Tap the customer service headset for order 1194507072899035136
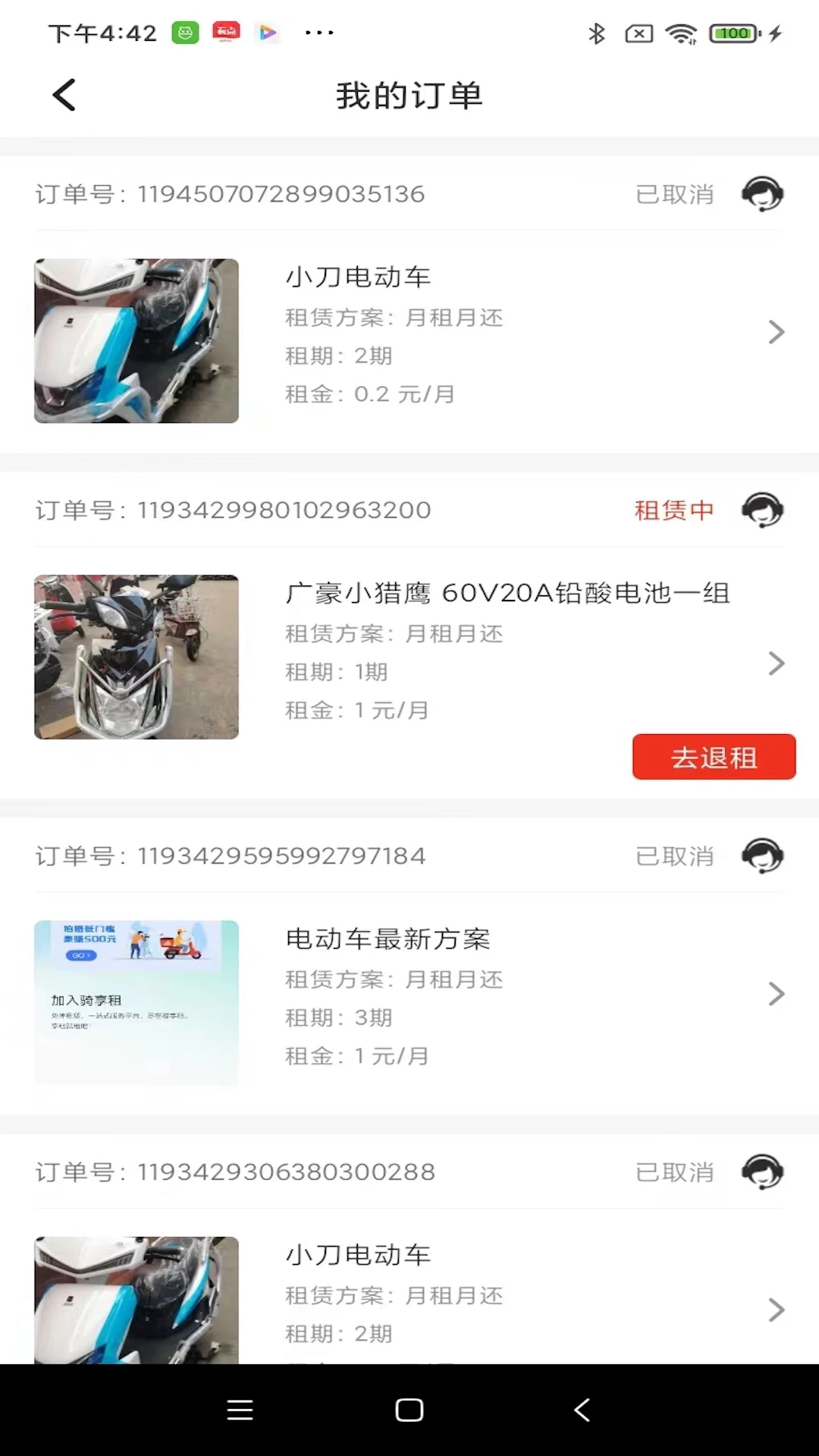 (763, 193)
